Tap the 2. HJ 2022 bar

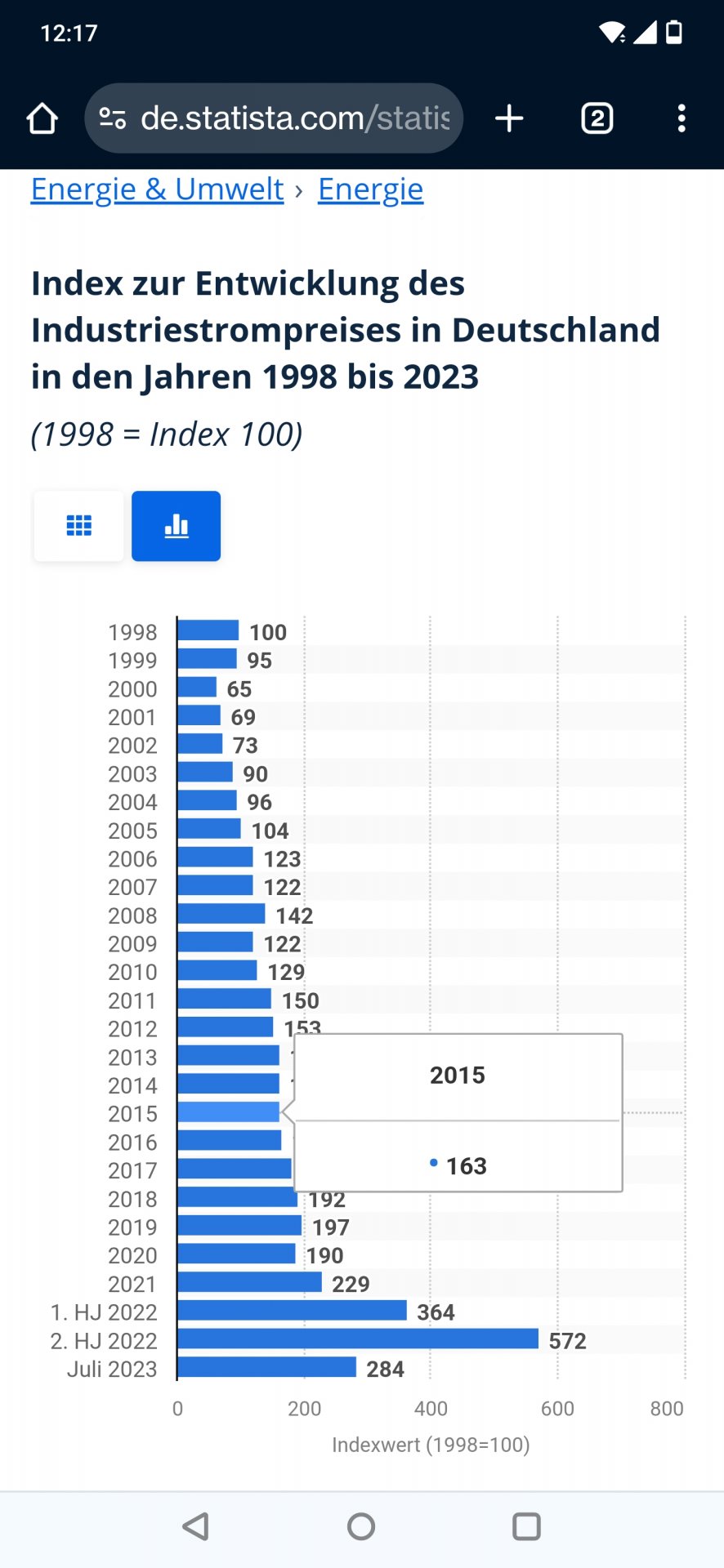tap(357, 1339)
